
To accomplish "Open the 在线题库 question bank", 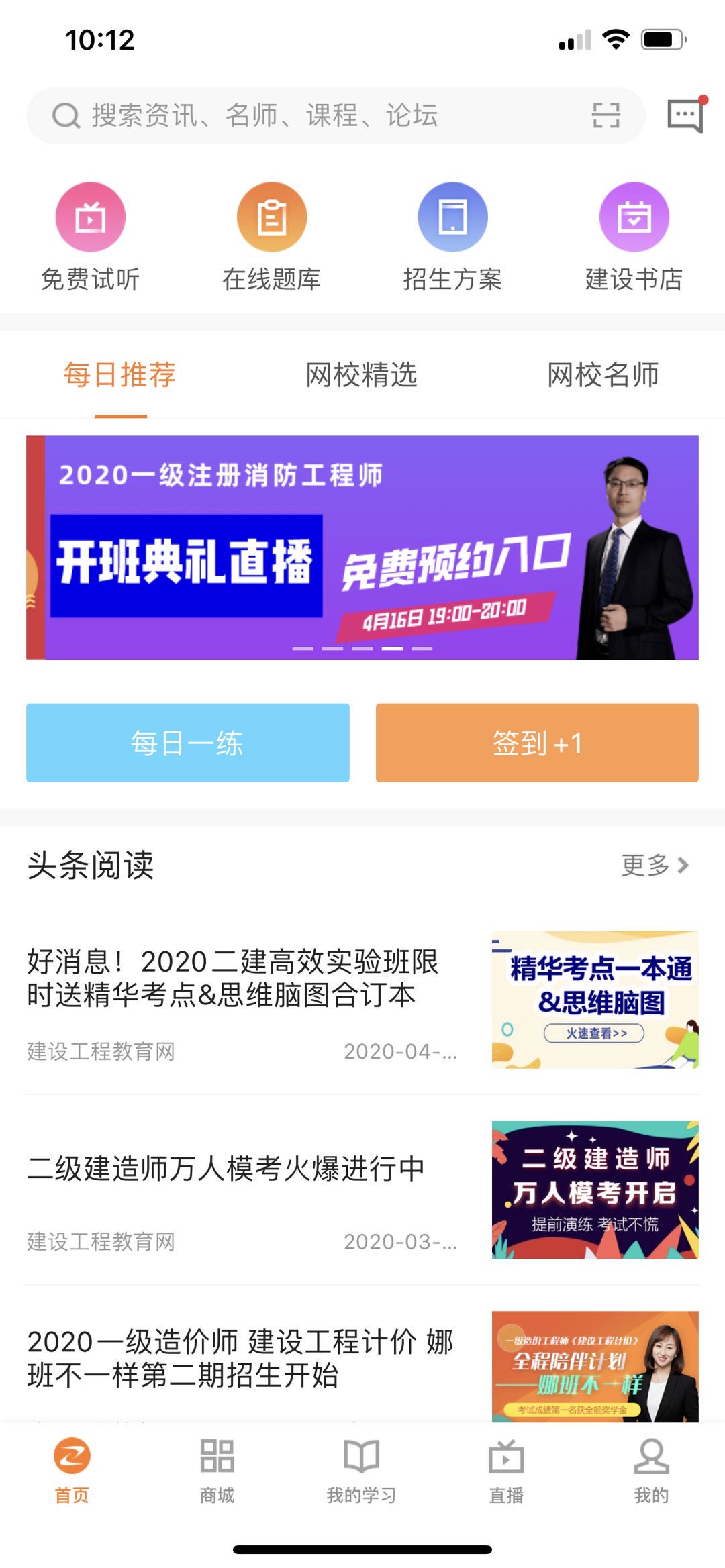I will coord(272,236).
